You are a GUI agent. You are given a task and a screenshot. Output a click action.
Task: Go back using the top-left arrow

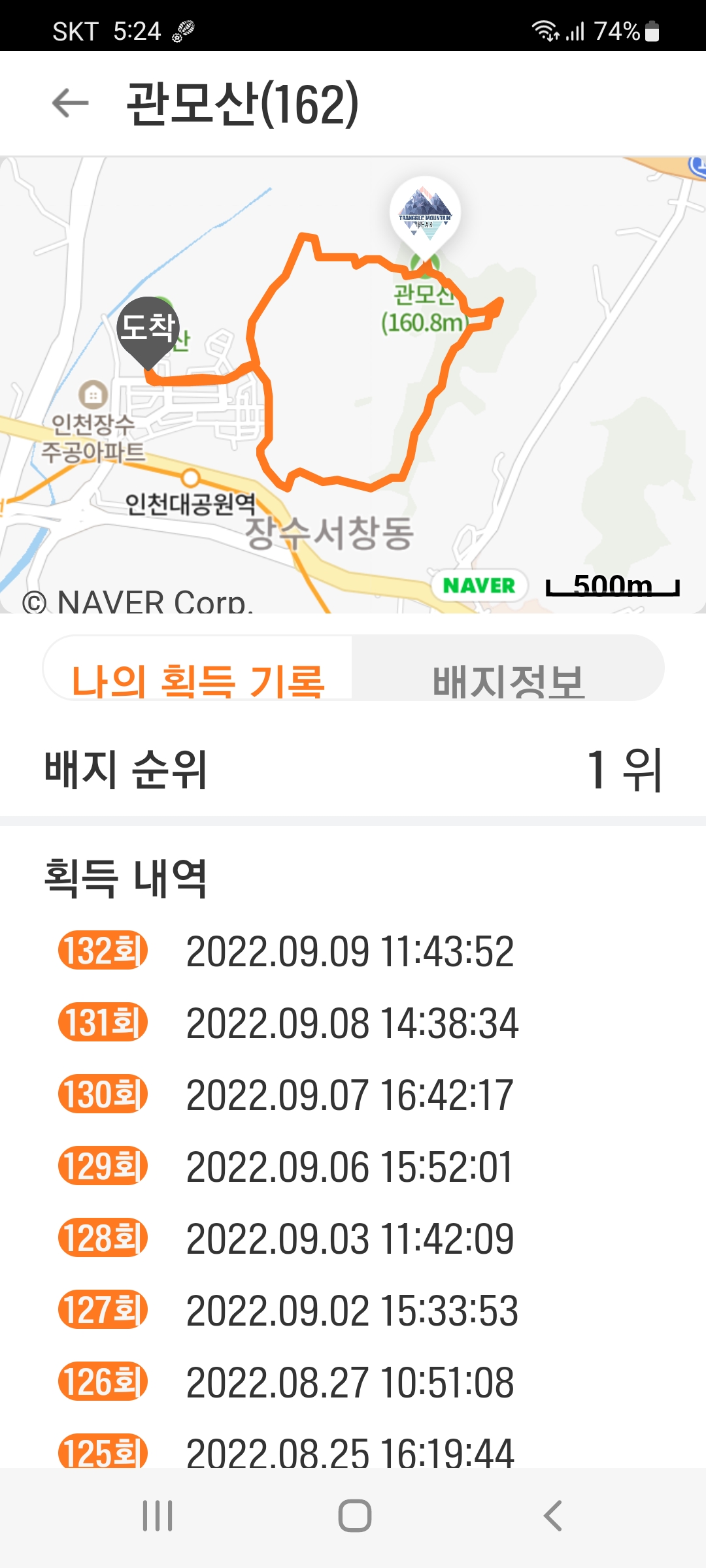[x=70, y=103]
